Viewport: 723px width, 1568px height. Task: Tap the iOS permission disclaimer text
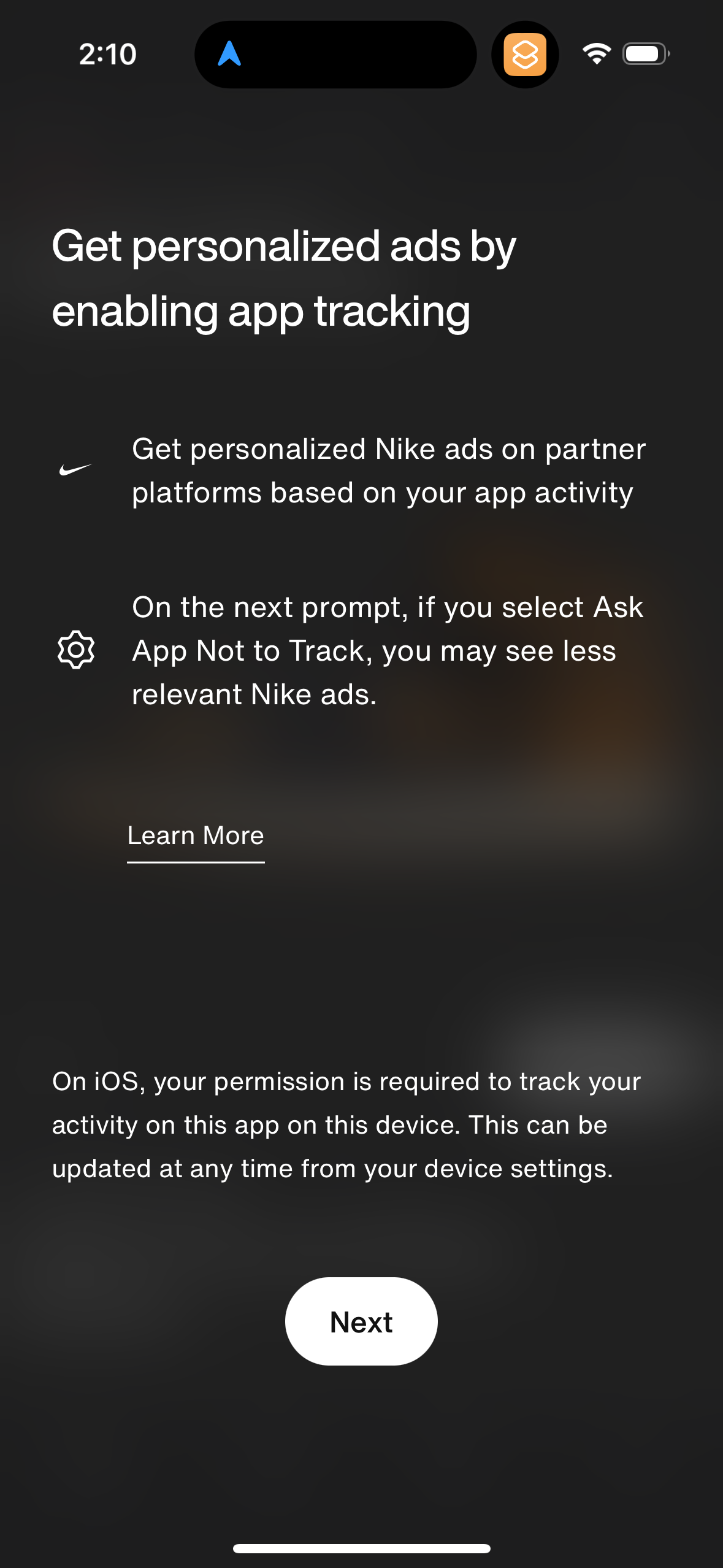(345, 1124)
